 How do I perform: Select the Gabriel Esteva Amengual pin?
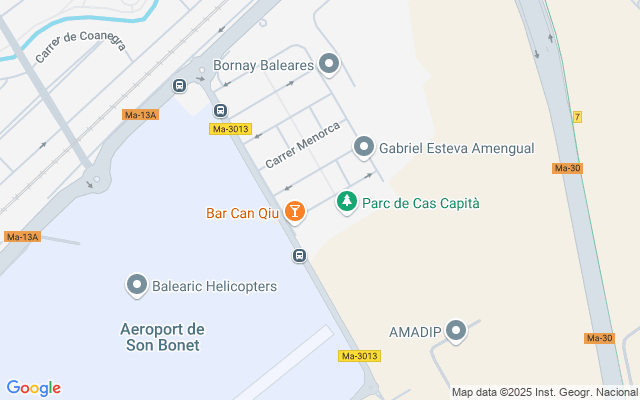pyautogui.click(x=364, y=147)
